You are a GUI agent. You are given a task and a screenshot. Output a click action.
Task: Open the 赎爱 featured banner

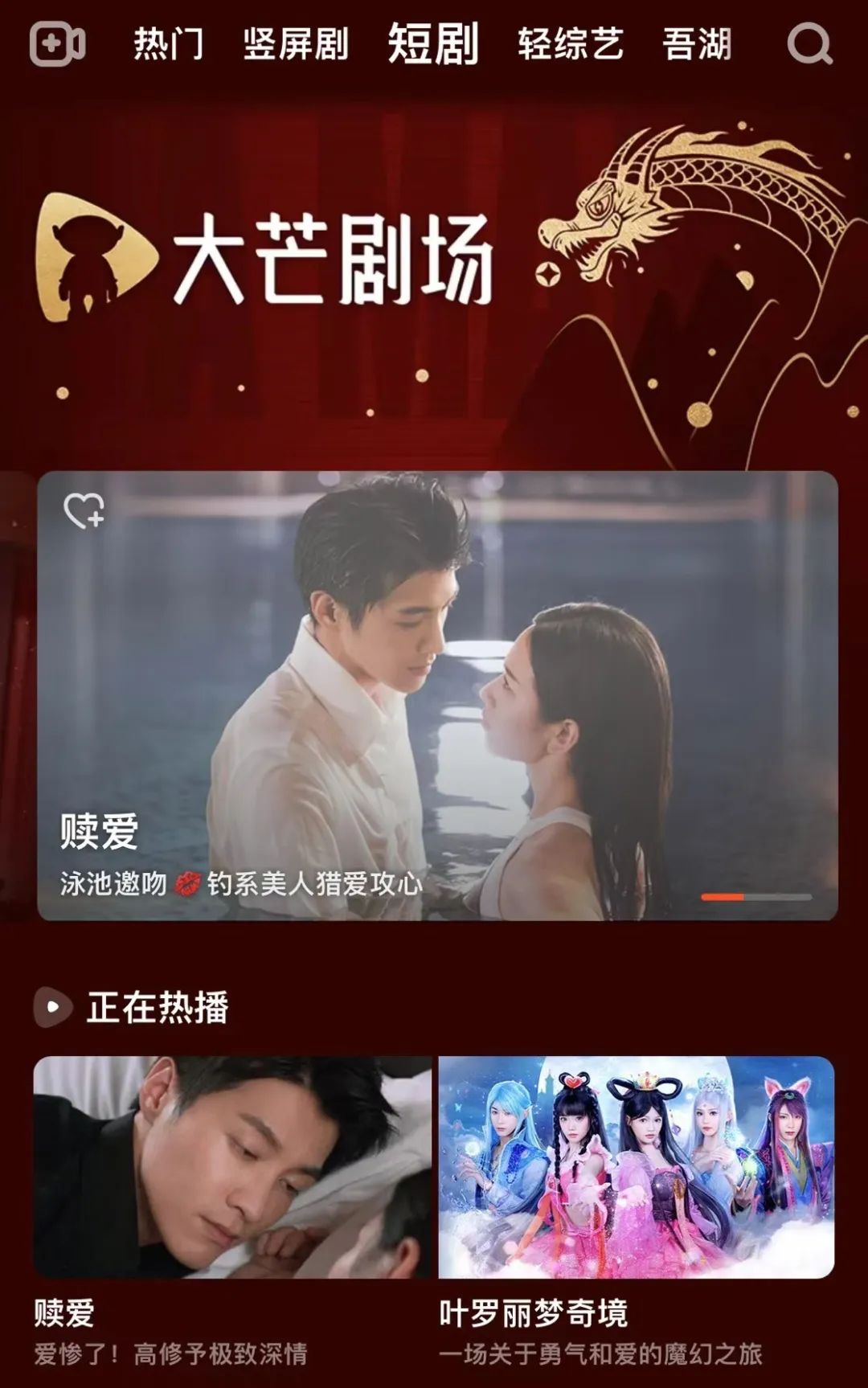(437, 694)
